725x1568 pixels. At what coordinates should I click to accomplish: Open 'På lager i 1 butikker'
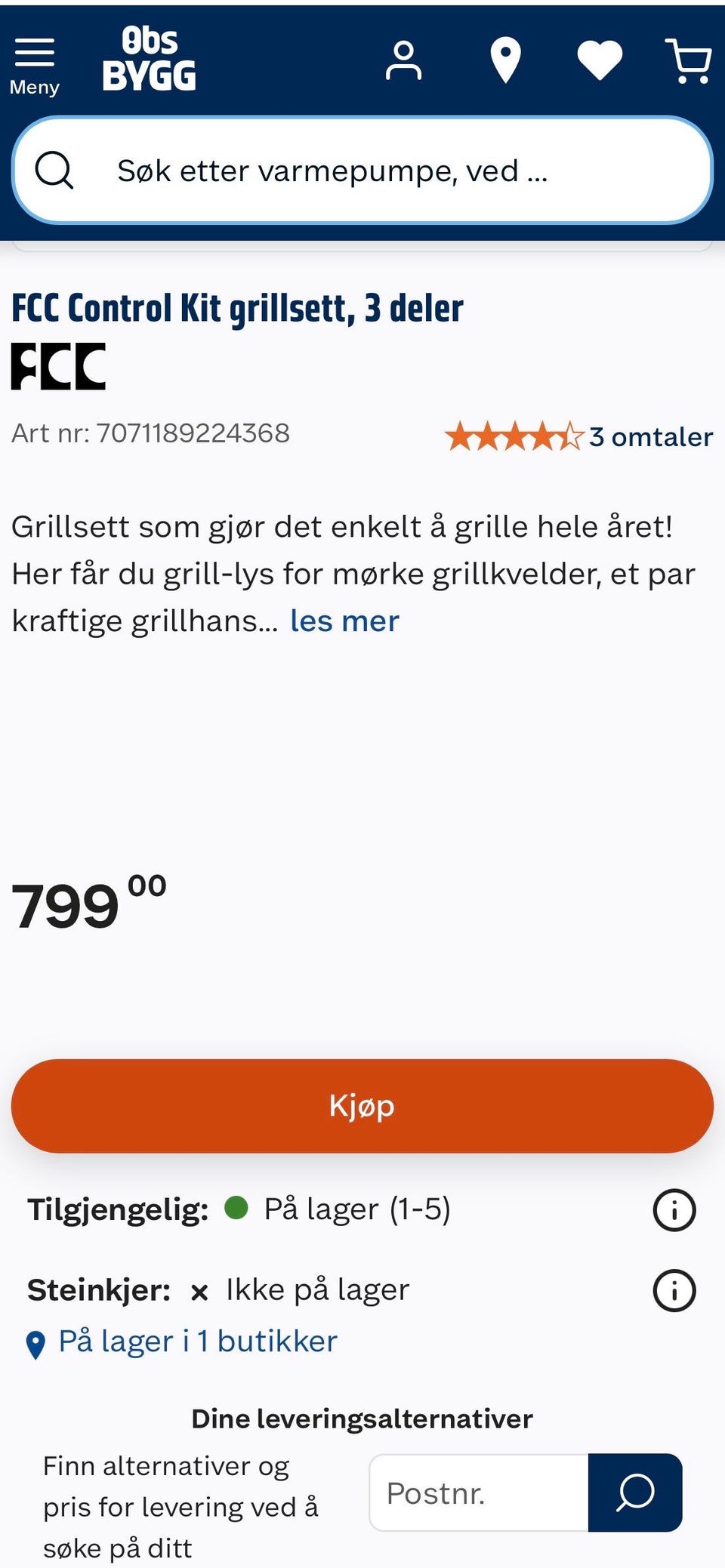198,1341
